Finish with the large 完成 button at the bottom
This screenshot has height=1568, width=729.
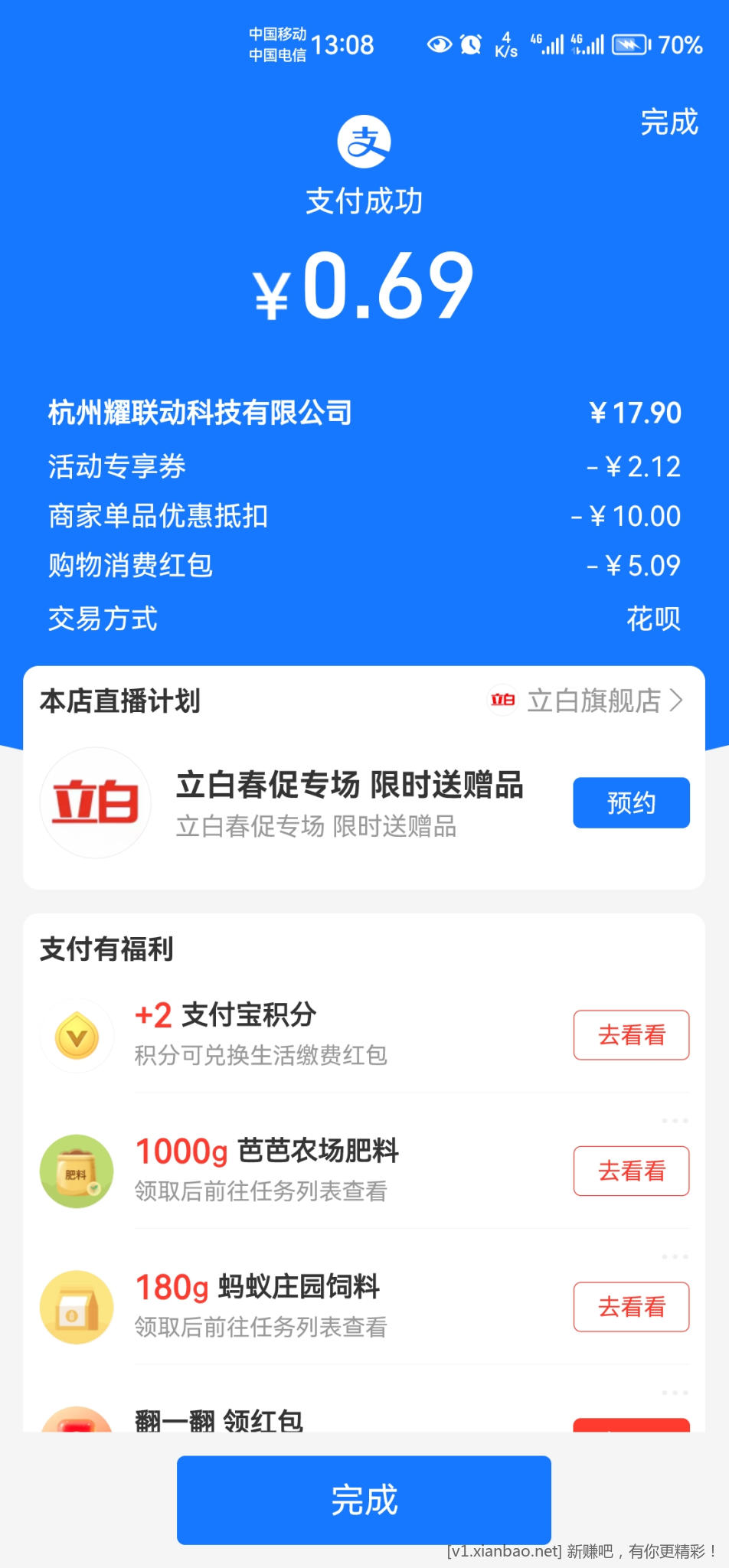click(x=364, y=1499)
